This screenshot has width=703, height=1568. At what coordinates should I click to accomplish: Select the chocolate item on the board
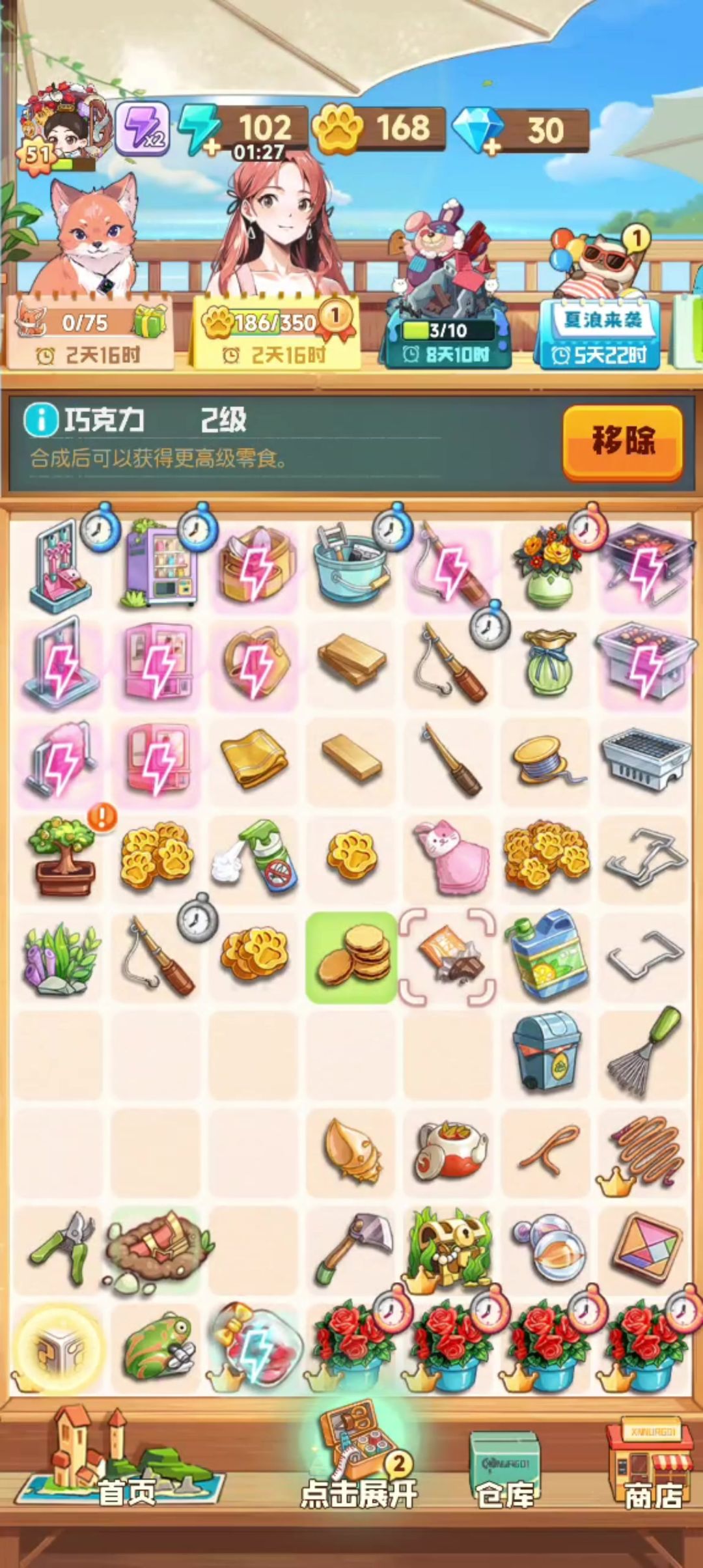tap(448, 957)
